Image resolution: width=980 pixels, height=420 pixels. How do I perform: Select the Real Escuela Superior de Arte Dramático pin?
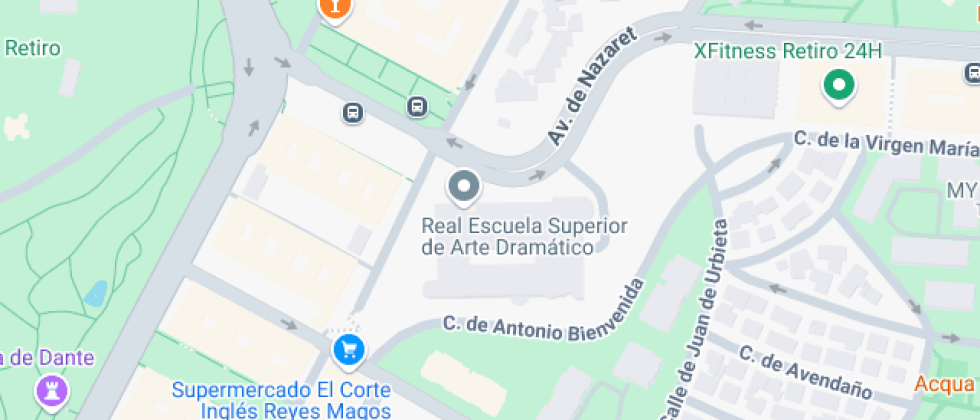point(463,186)
